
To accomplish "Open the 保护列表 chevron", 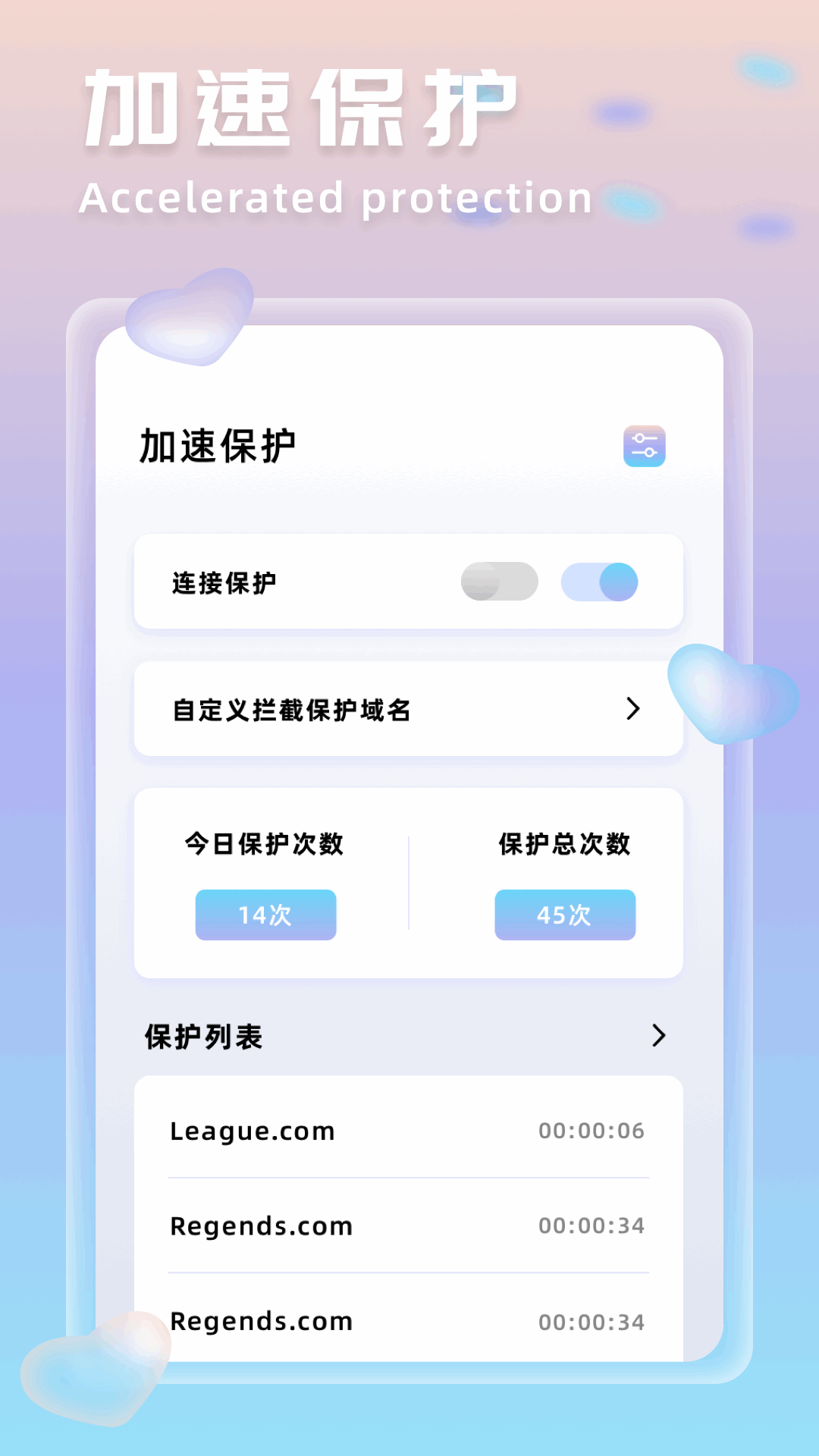I will (658, 1035).
